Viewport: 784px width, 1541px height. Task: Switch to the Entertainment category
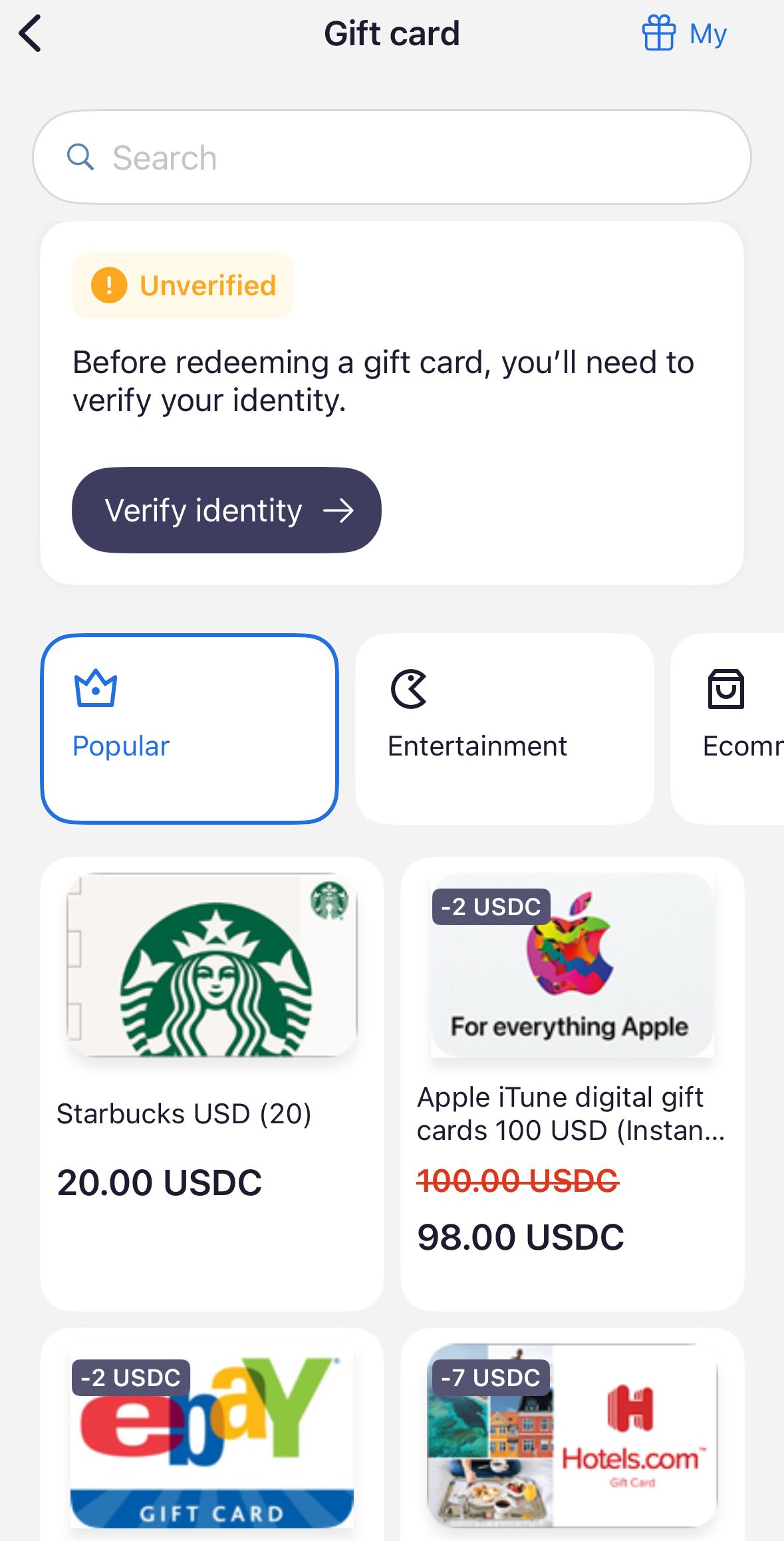click(x=504, y=728)
